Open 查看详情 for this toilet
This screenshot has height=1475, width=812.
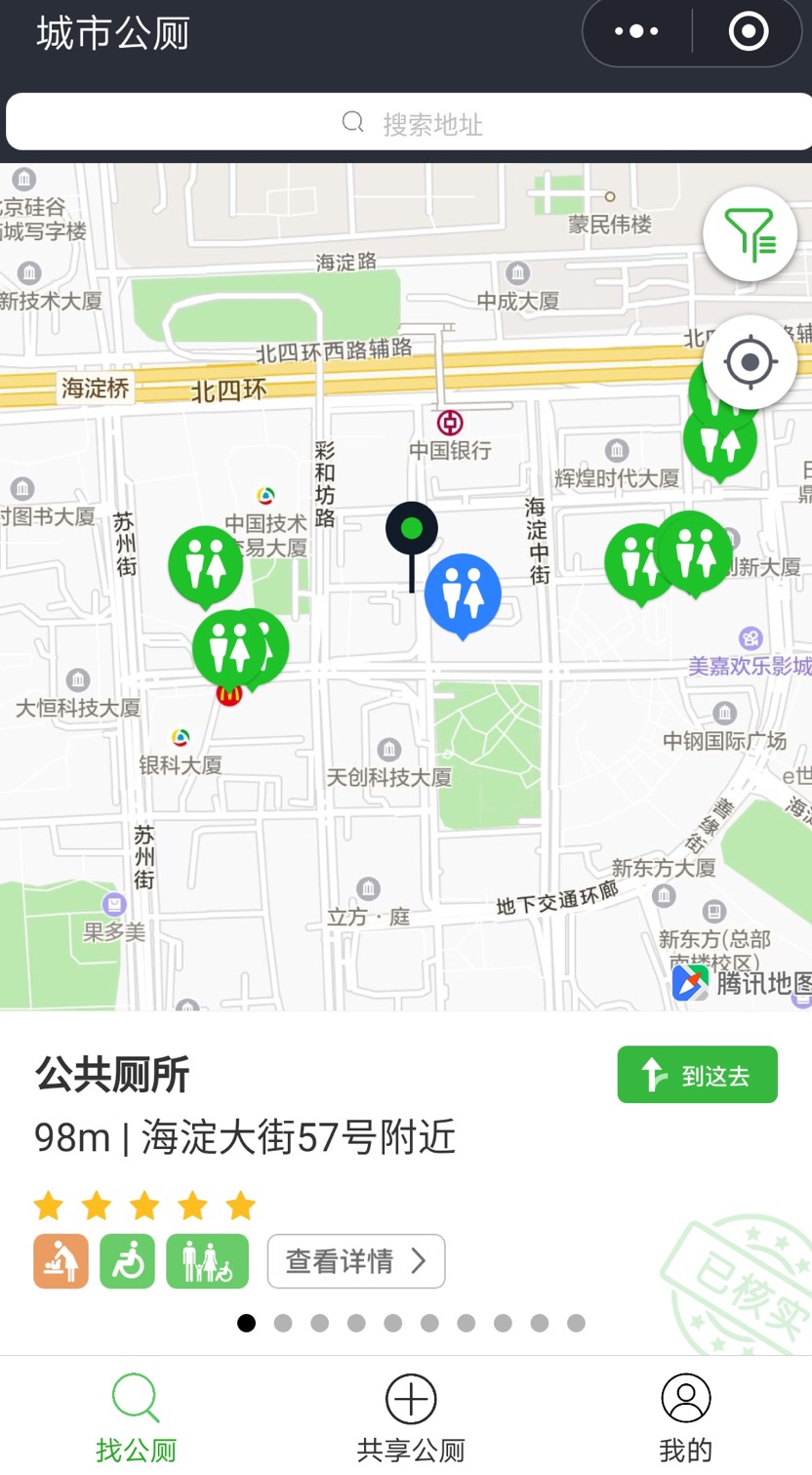click(356, 1261)
